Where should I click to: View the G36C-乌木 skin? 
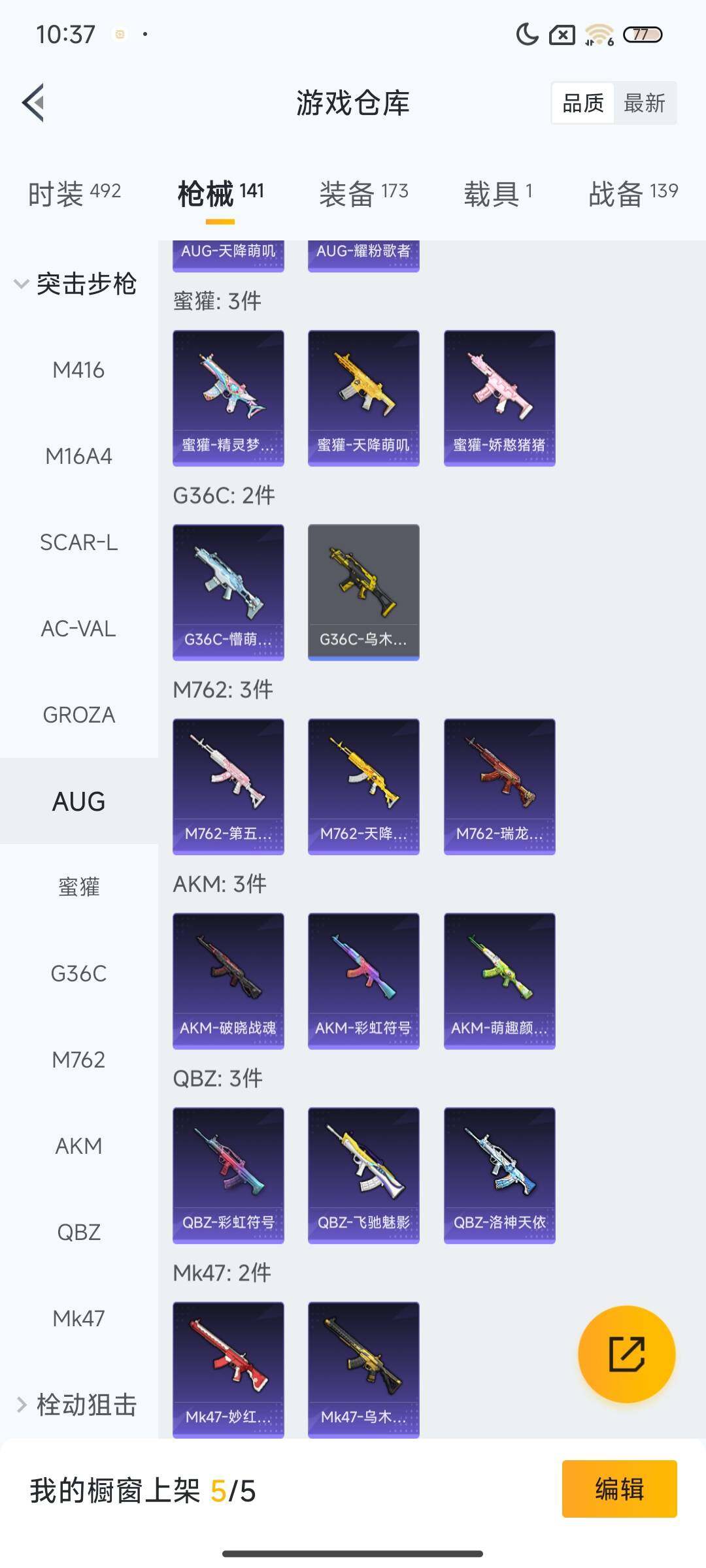[363, 592]
